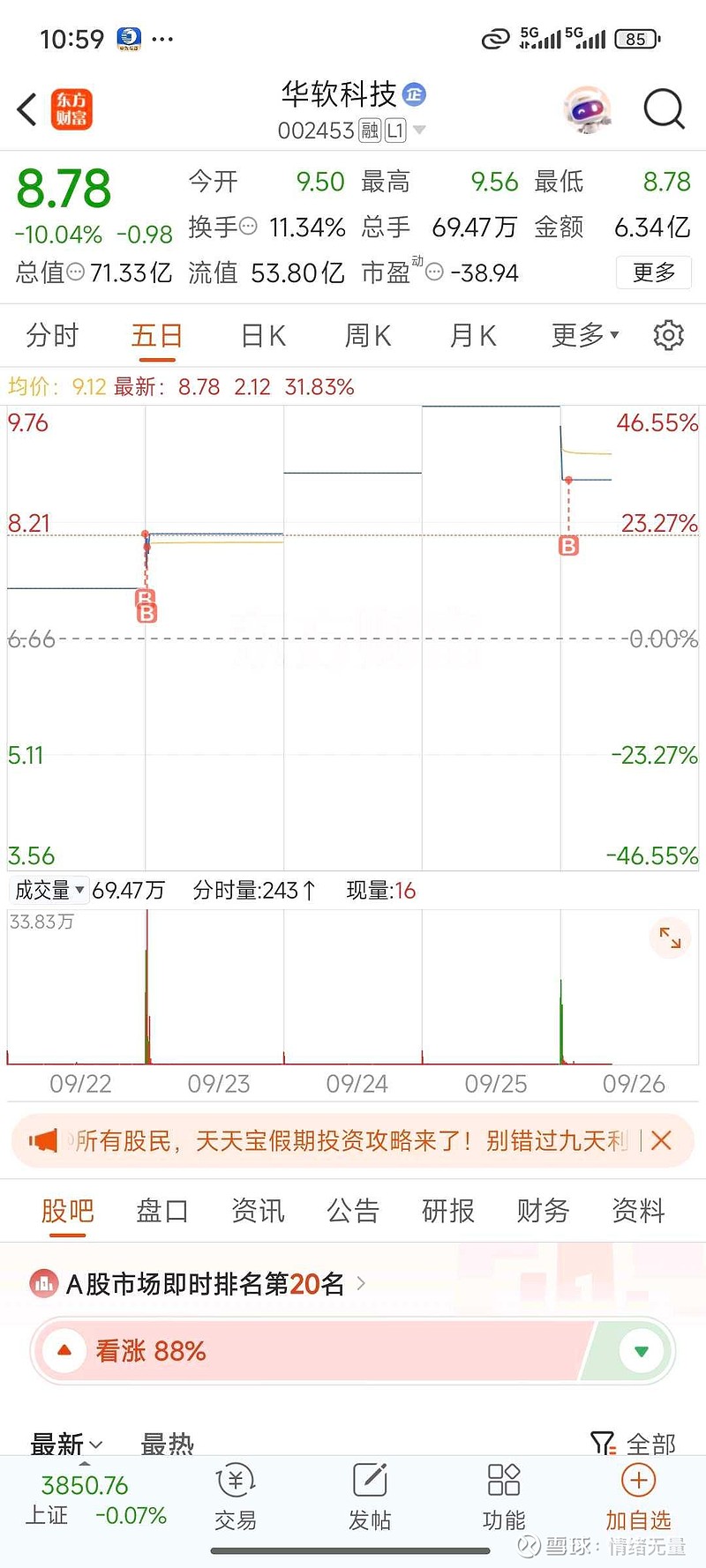Add stock to watchlist via 加自选
706x1568 pixels.
[x=638, y=1498]
